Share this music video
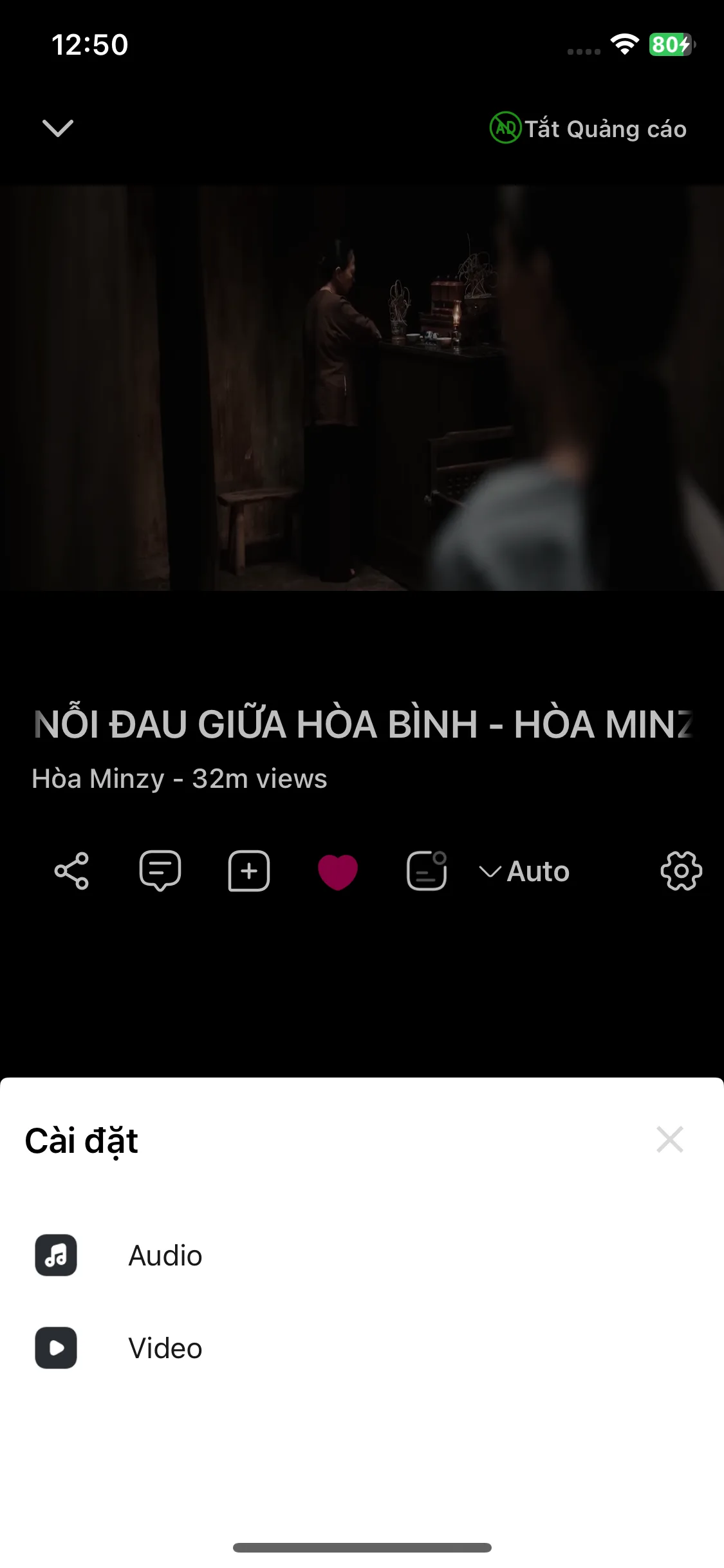724x1568 pixels. tap(71, 871)
